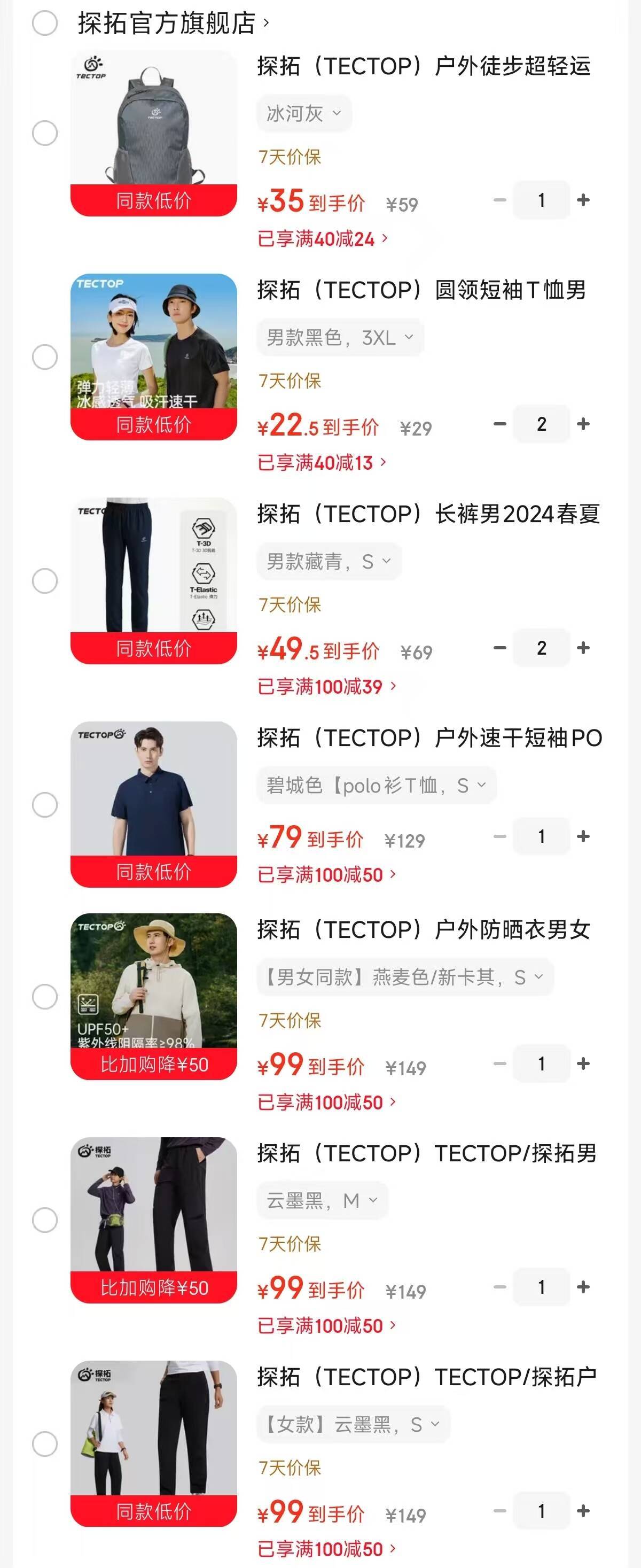This screenshot has width=641, height=1568.
Task: Select the 冰河灰 backpack item checkbox
Action: pos(44,133)
